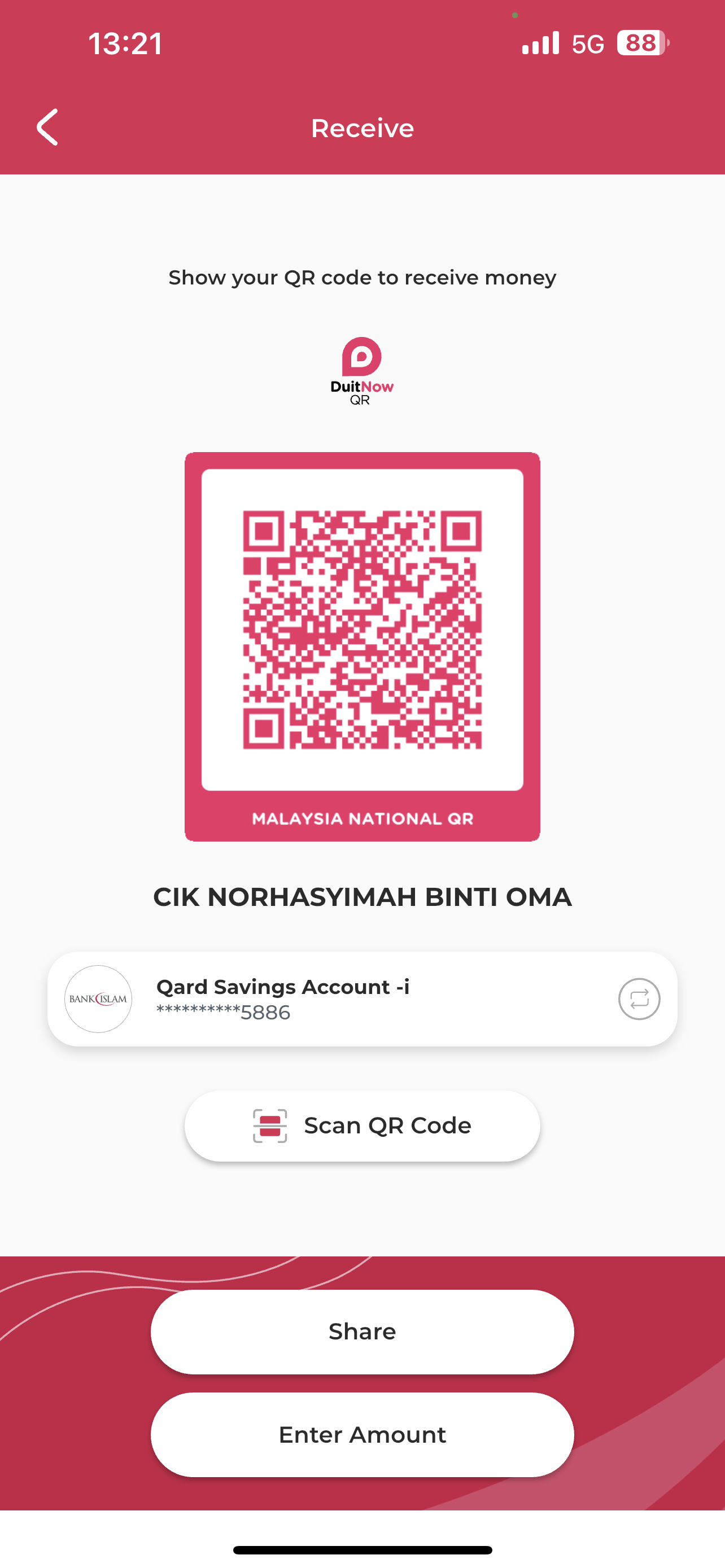Share the DuitNow QR code
Screen dimensions: 725x1568
[362, 1332]
